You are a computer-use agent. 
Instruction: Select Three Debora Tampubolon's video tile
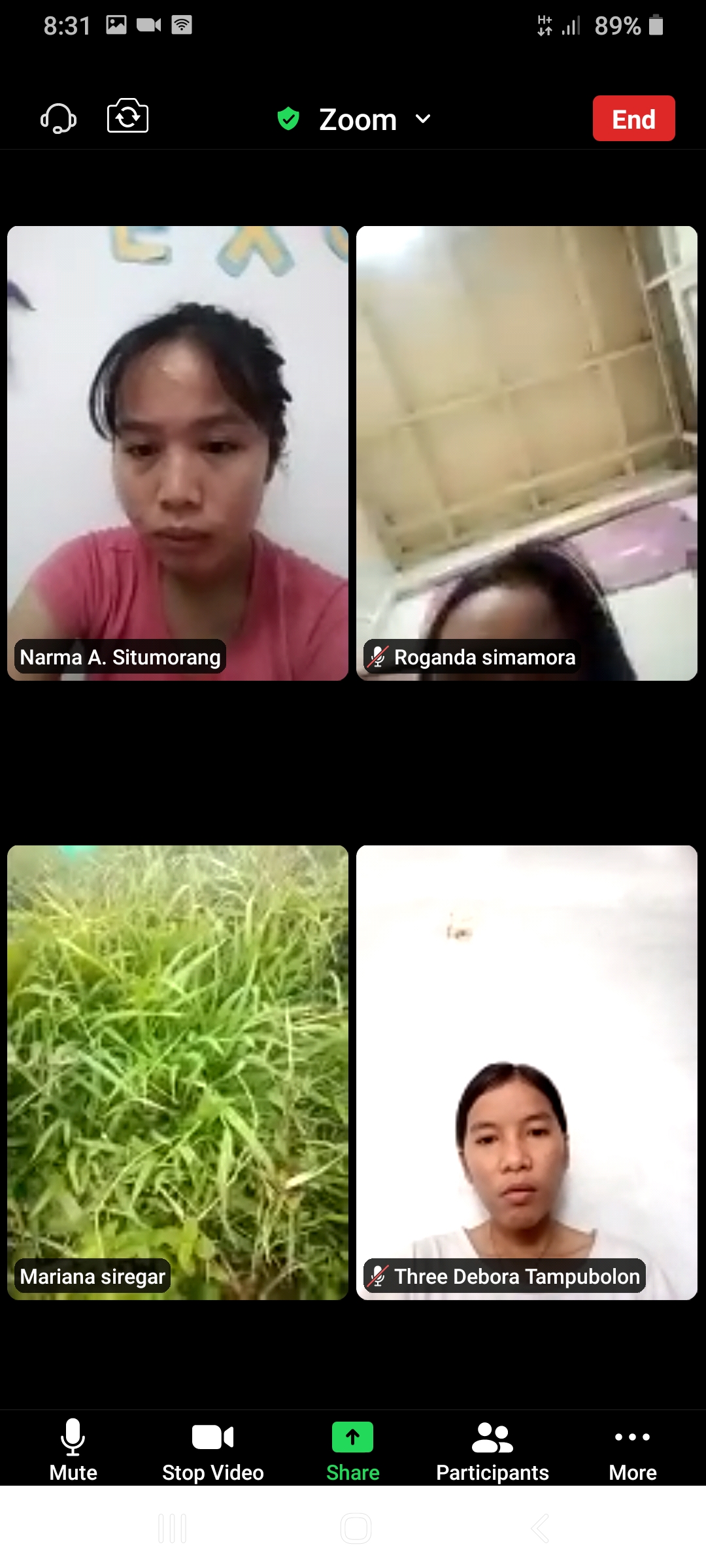[527, 1072]
